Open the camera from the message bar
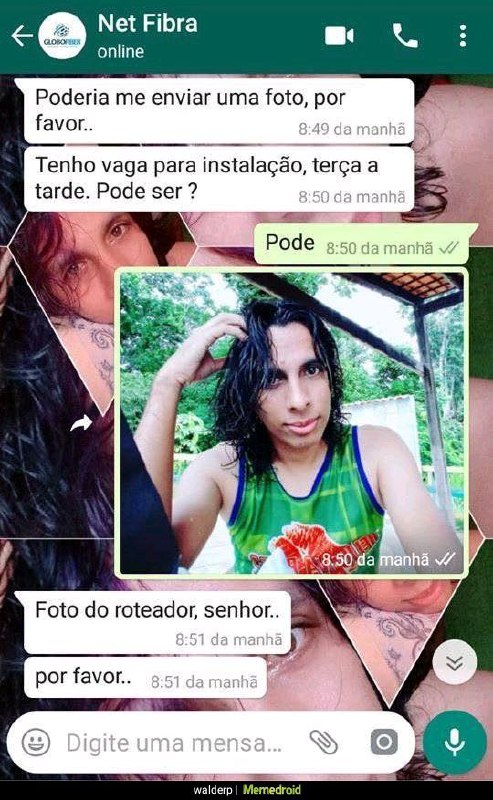Screen dimensions: 493x800 point(384,742)
